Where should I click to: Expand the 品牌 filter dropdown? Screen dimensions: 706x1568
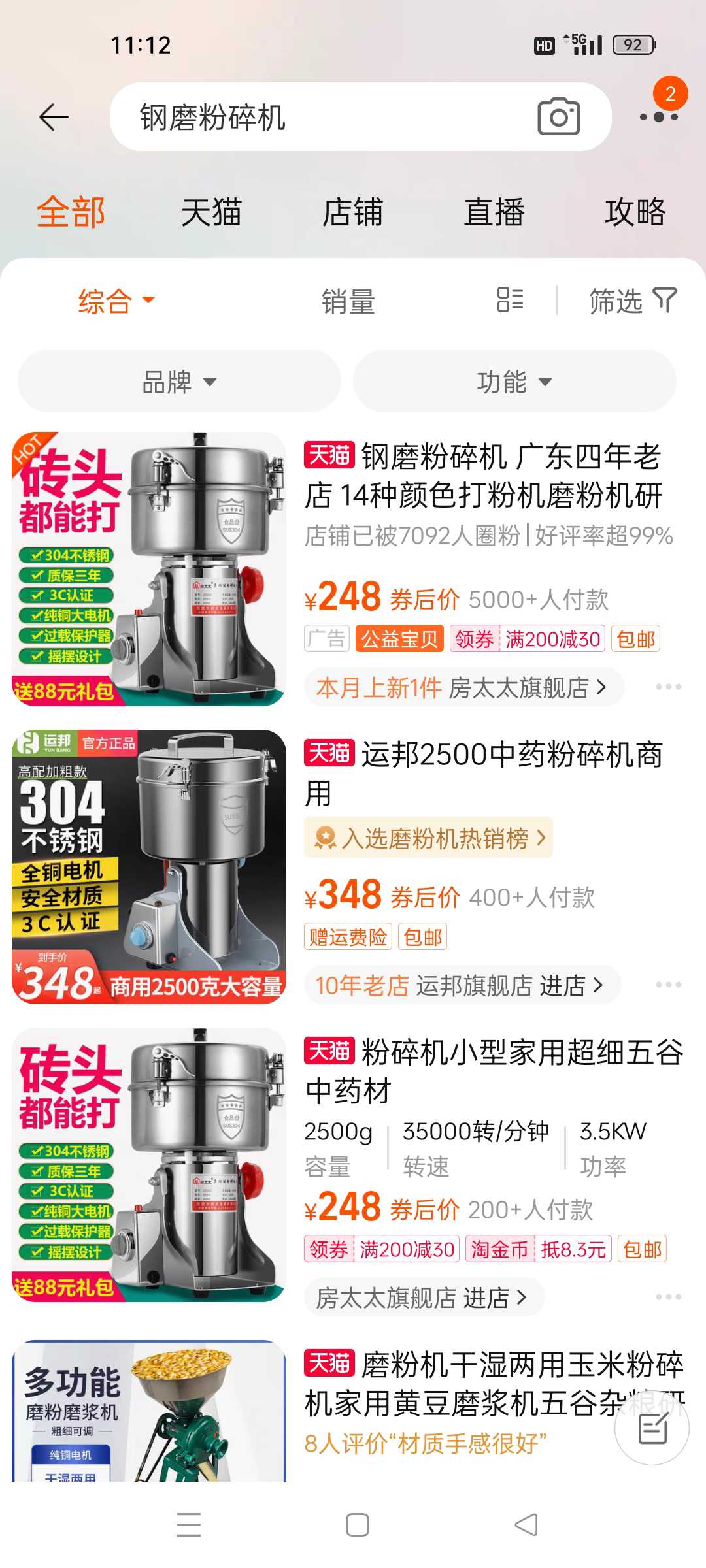pyautogui.click(x=179, y=381)
